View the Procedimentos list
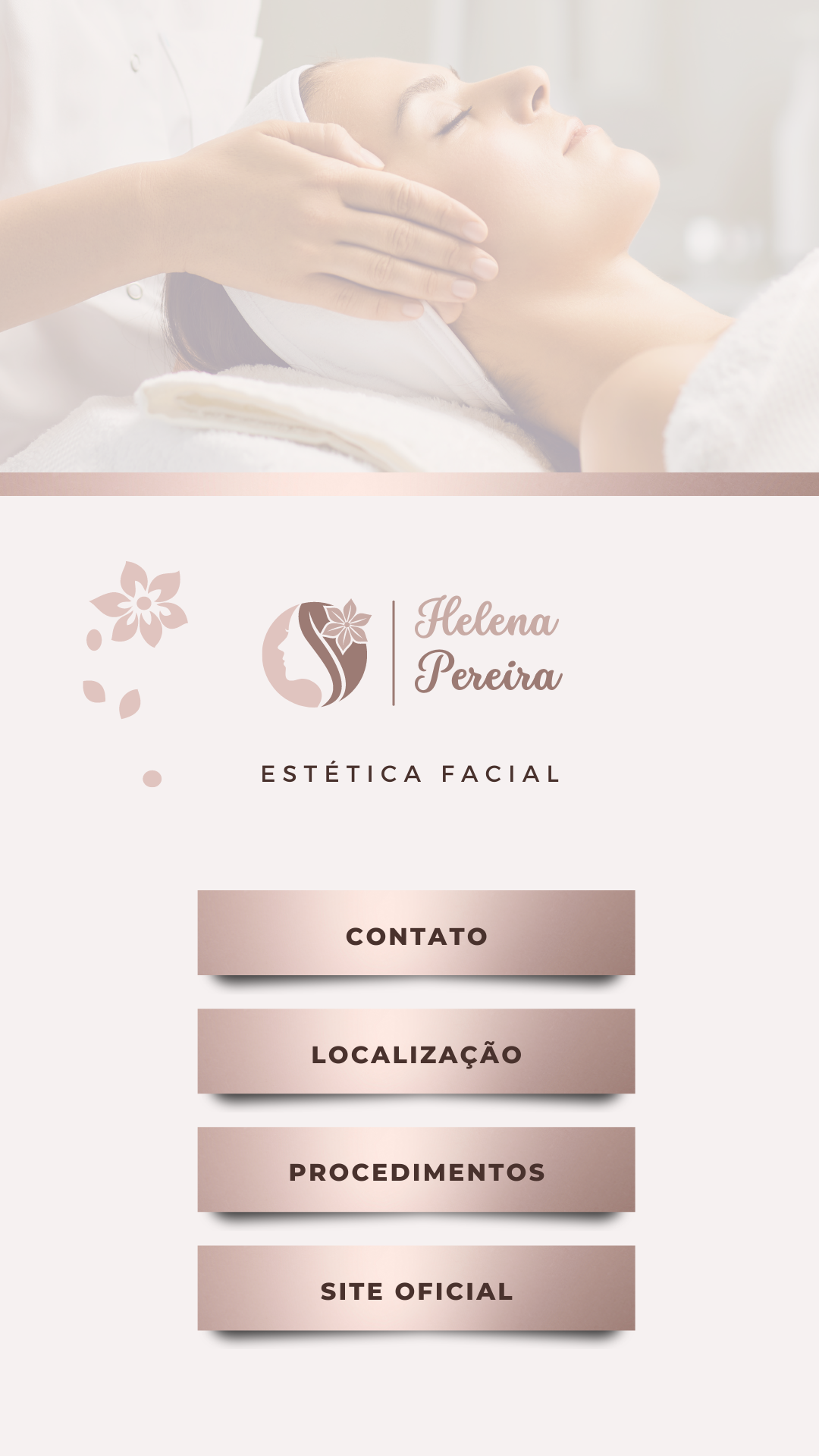The width and height of the screenshot is (819, 1456). click(x=416, y=1170)
